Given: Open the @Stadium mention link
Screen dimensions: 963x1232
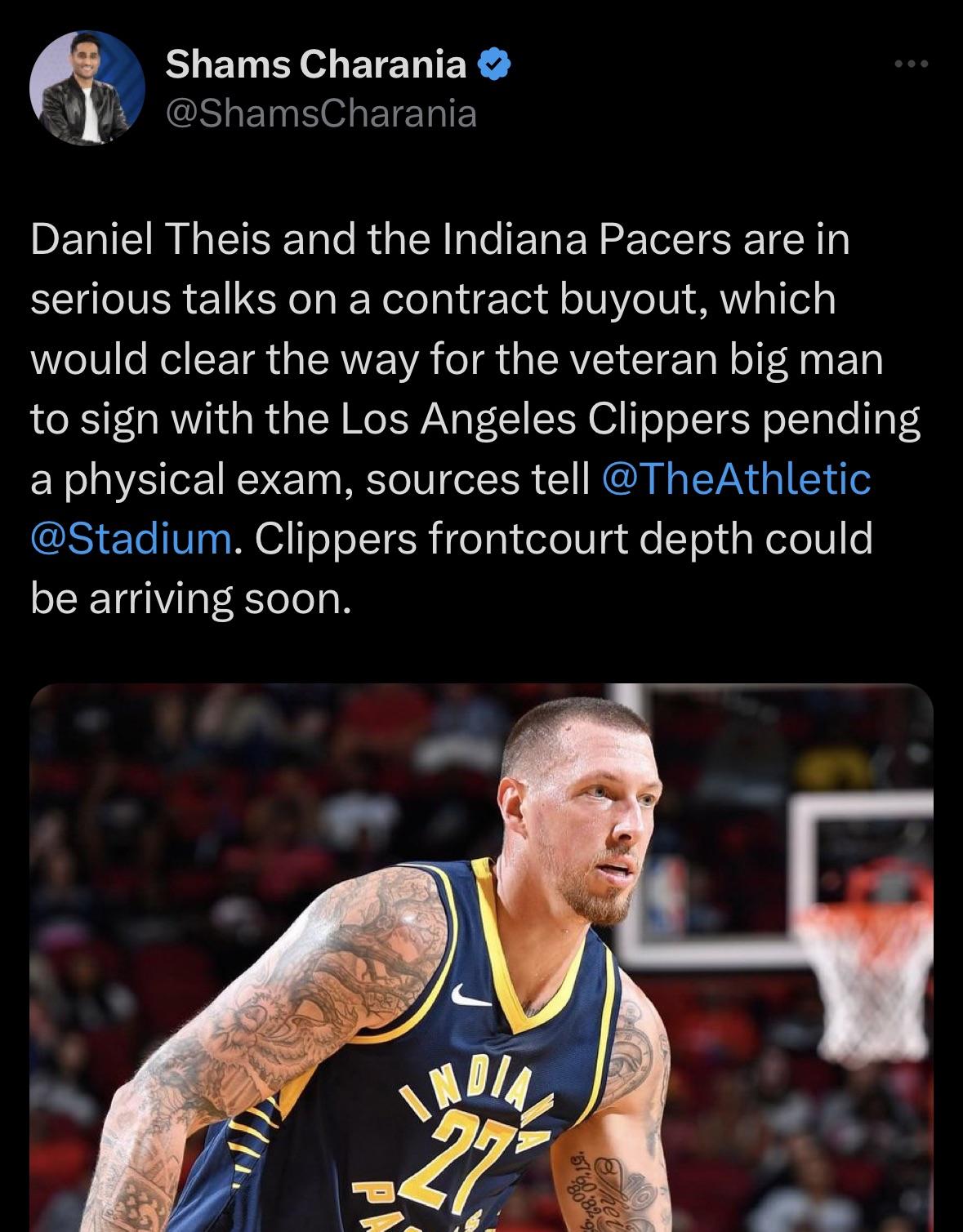Looking at the screenshot, I should [131, 539].
